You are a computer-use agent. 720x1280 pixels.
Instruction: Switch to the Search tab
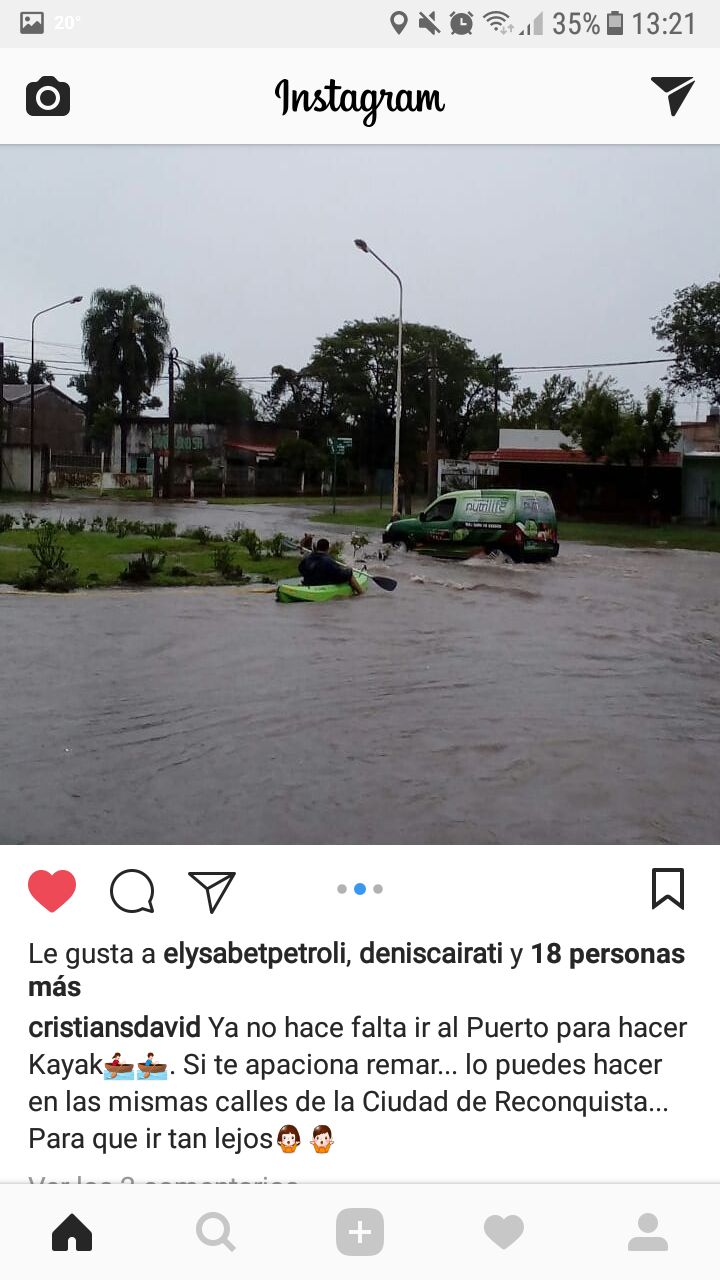(x=216, y=1233)
